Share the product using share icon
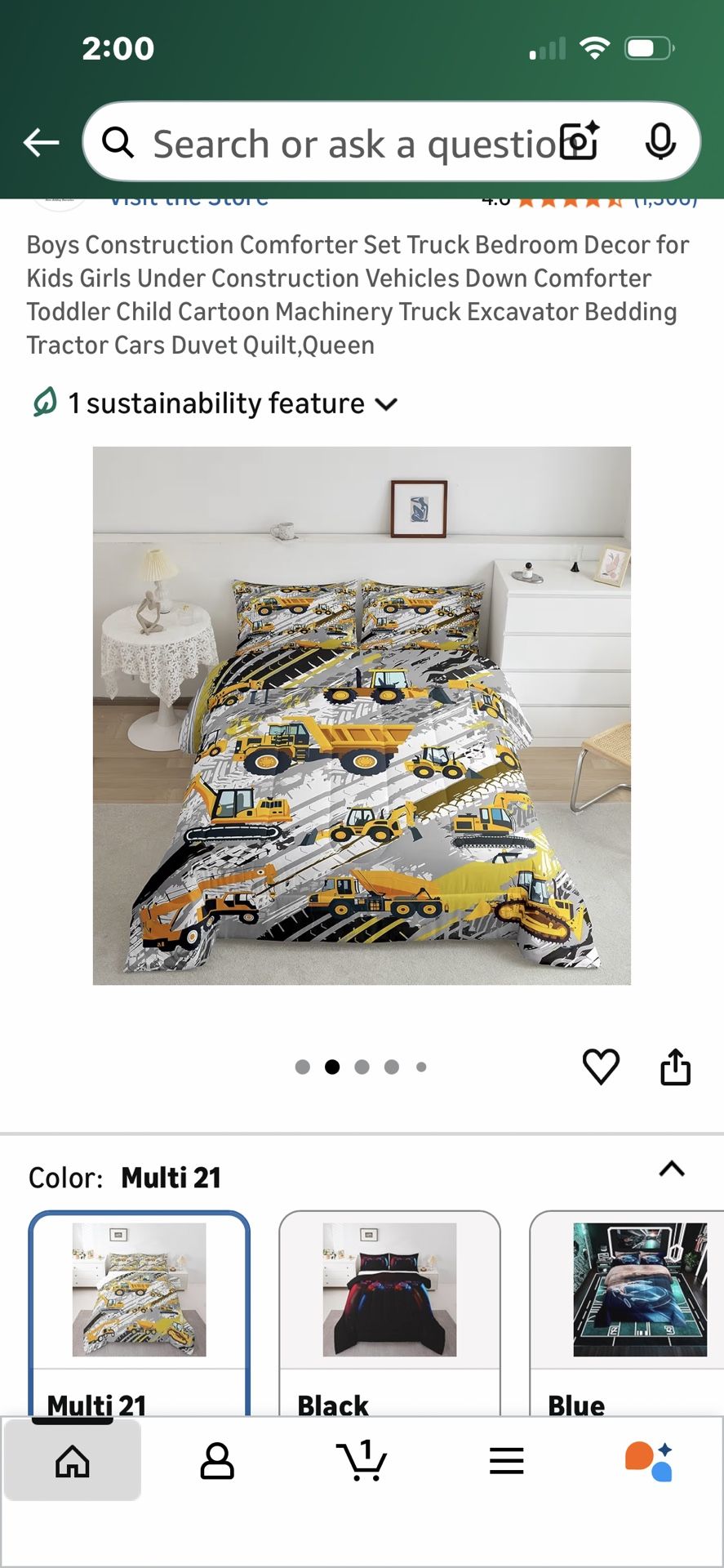The height and width of the screenshot is (1568, 724). (675, 1065)
